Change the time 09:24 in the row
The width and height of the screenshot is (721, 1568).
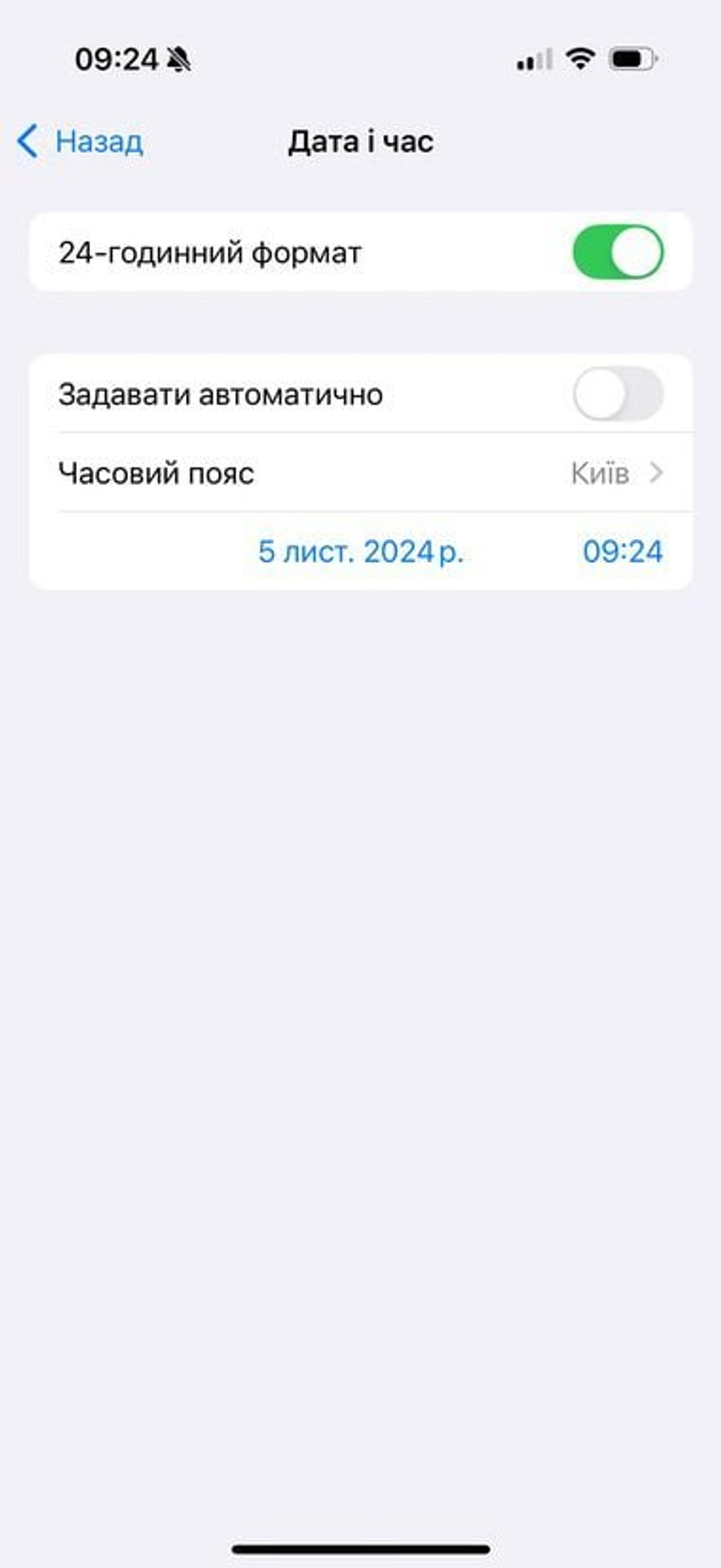click(x=622, y=552)
